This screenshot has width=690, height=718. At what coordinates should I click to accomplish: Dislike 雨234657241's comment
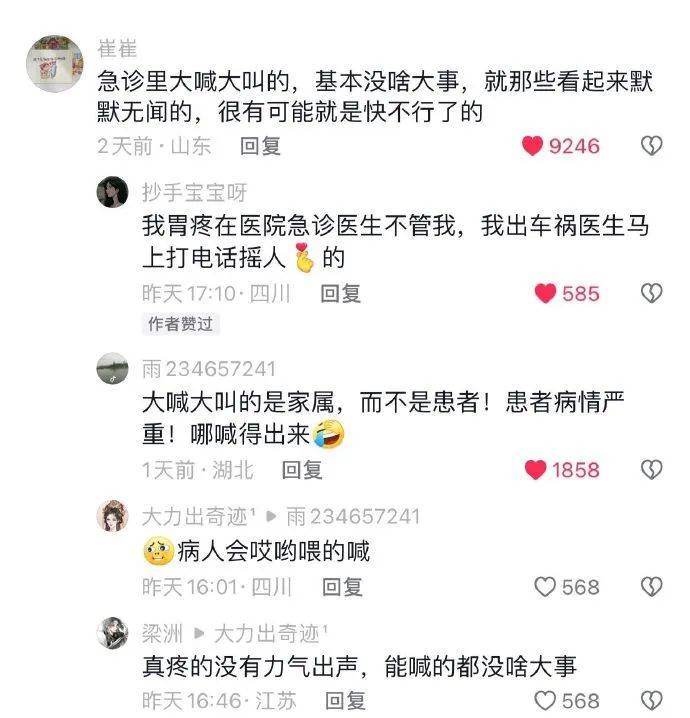point(651,469)
